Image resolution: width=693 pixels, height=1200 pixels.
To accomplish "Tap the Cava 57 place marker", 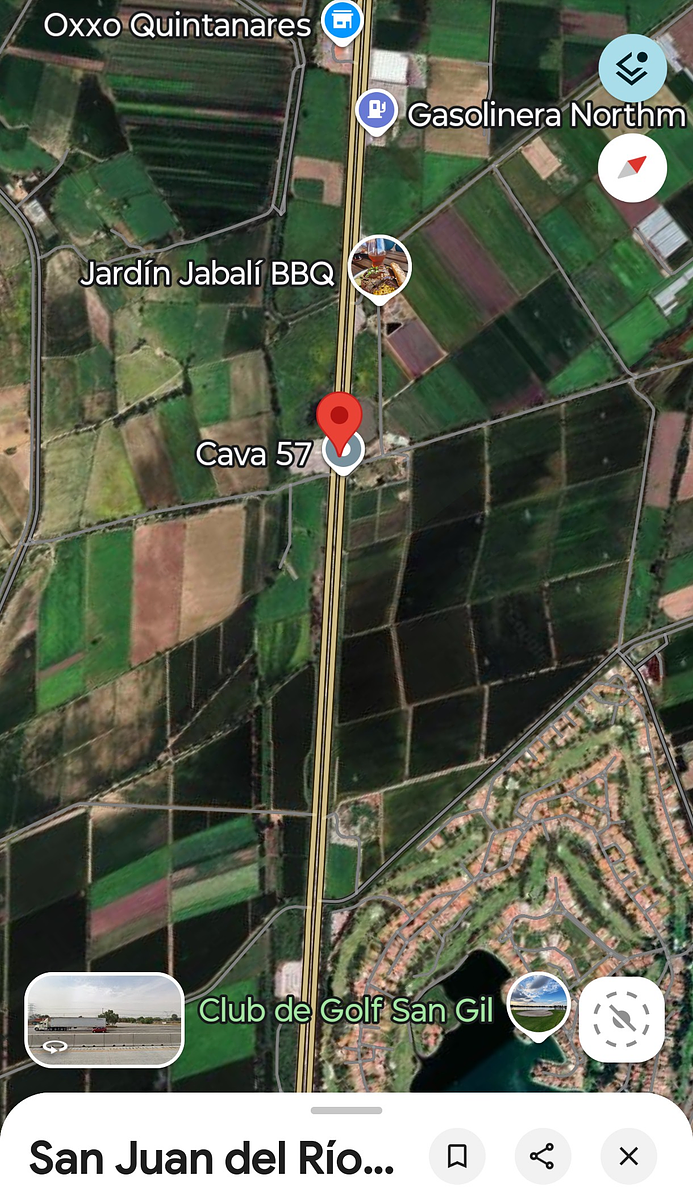I will (x=343, y=456).
